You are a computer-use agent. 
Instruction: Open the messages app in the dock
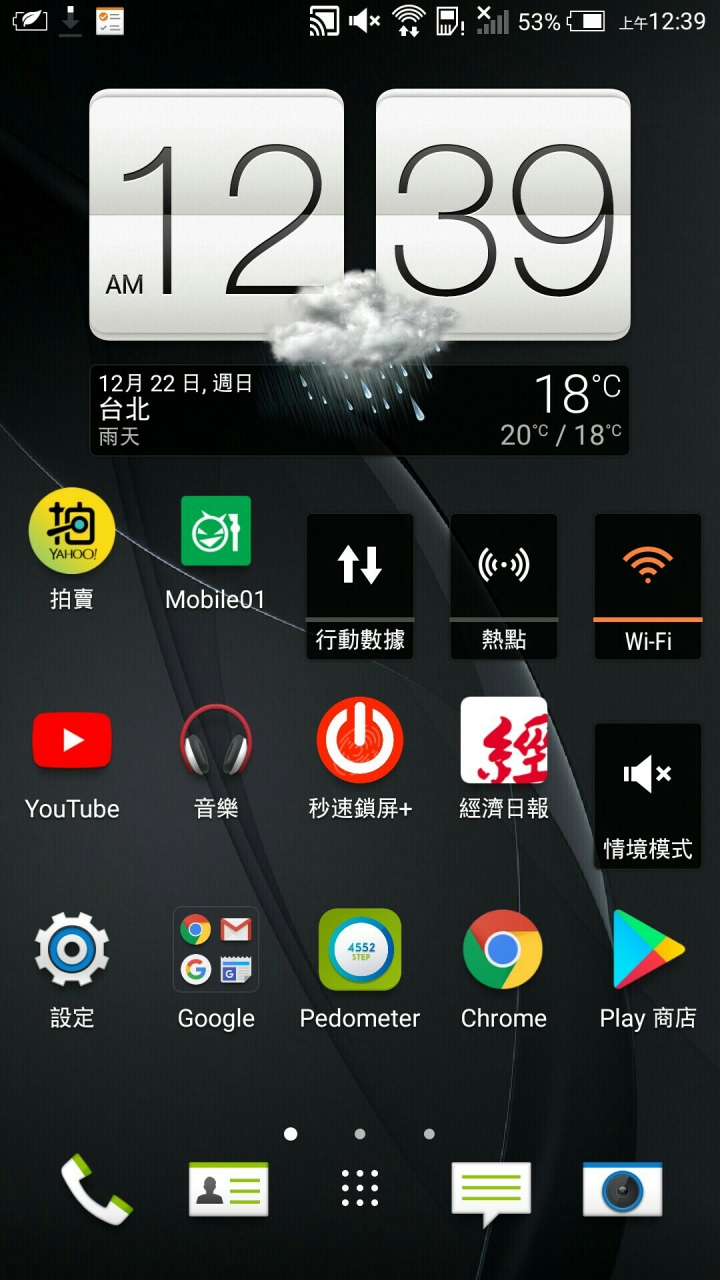490,1189
